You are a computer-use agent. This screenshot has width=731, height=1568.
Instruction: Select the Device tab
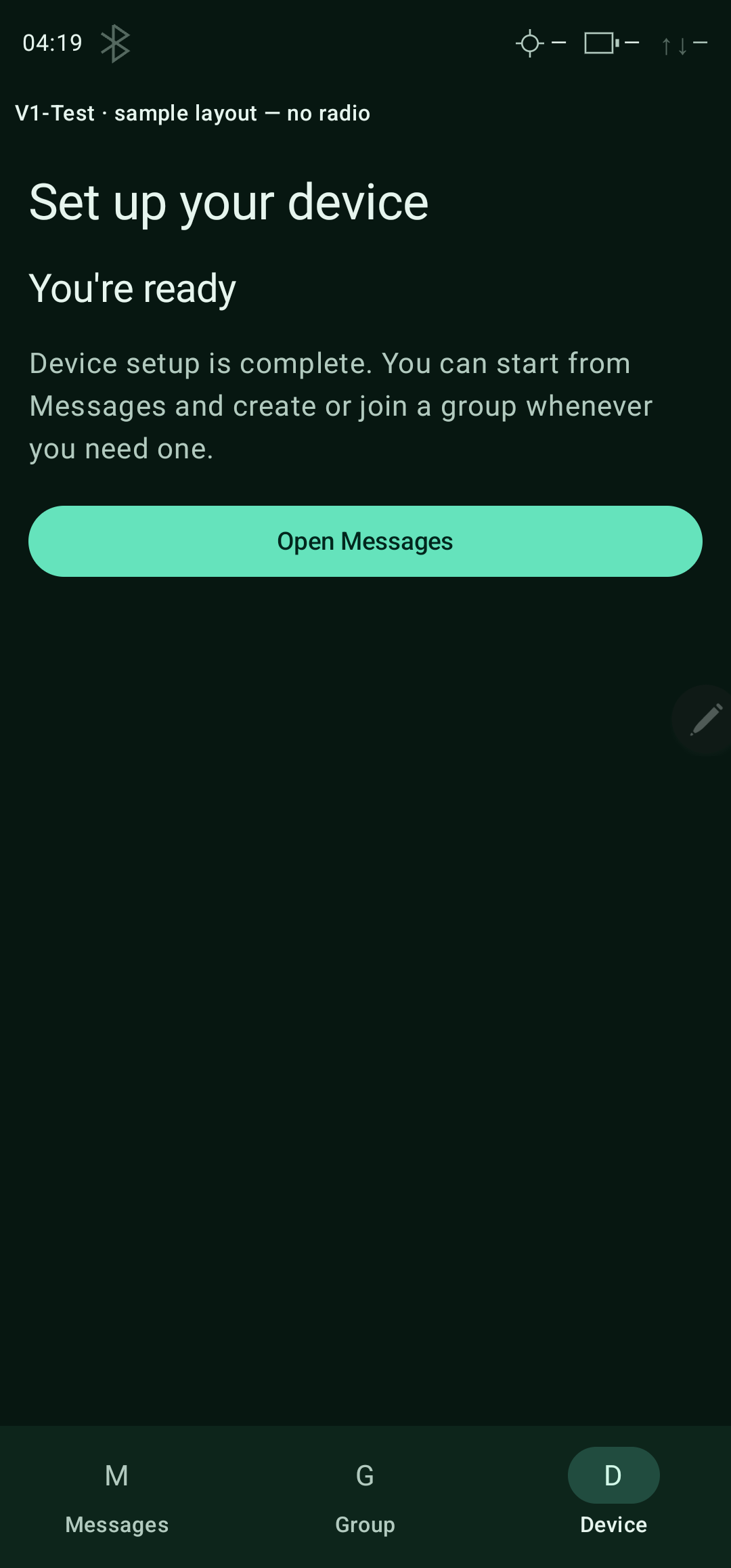coord(613,1498)
